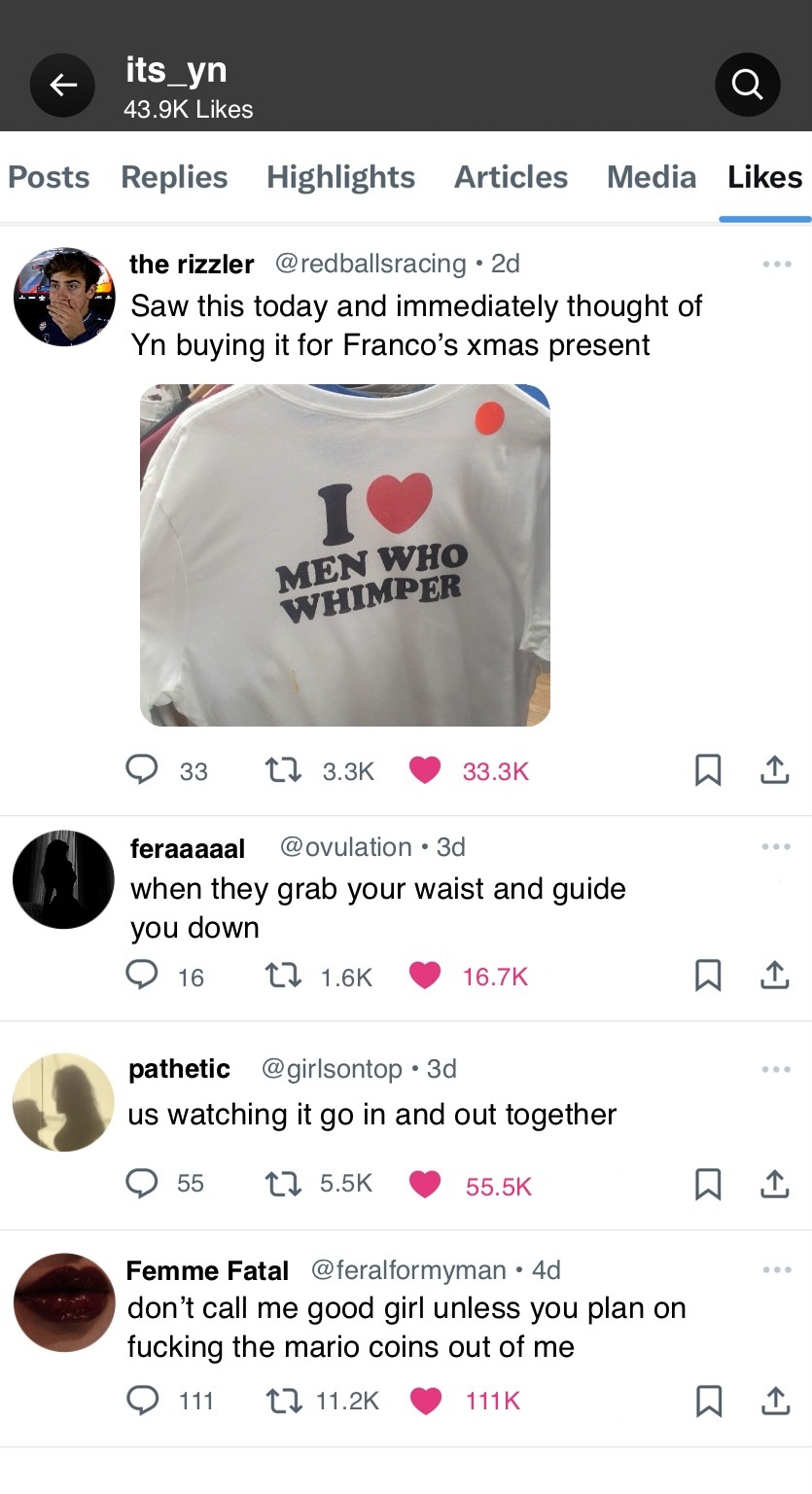
Task: Switch to the Posts tab
Action: [x=49, y=177]
